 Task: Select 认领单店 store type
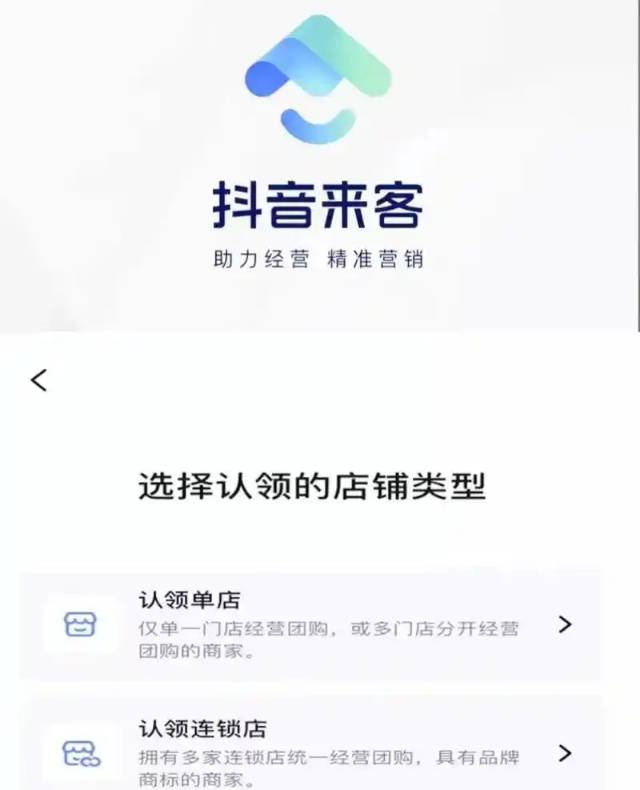312,625
